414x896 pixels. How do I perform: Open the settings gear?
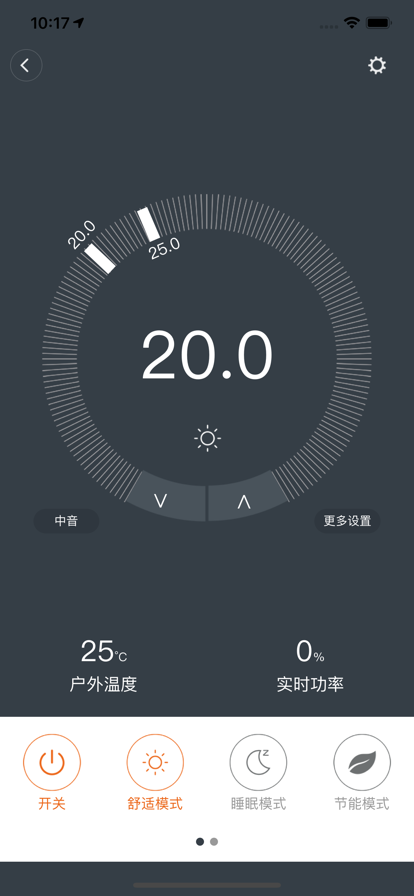(377, 65)
